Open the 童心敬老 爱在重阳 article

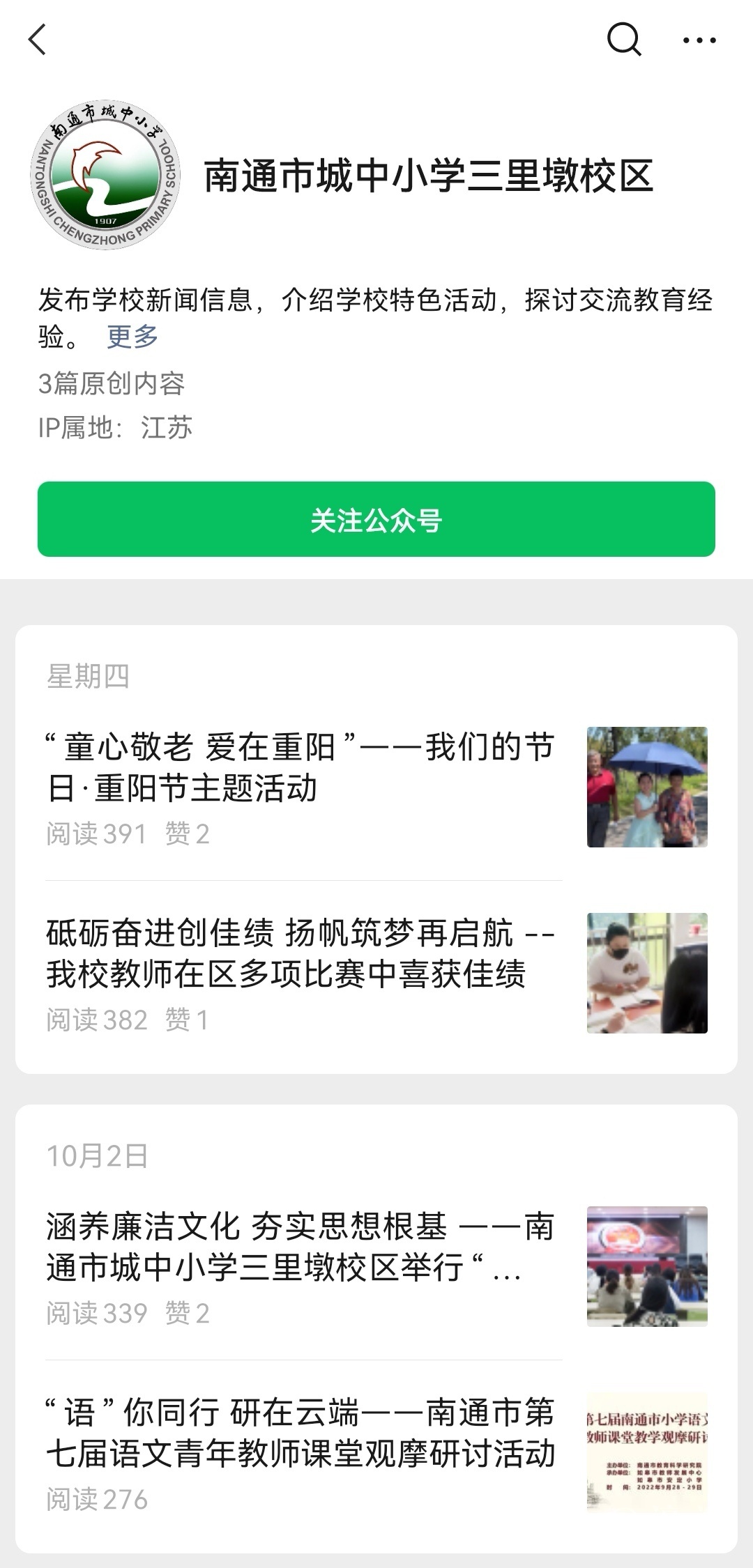tap(300, 767)
